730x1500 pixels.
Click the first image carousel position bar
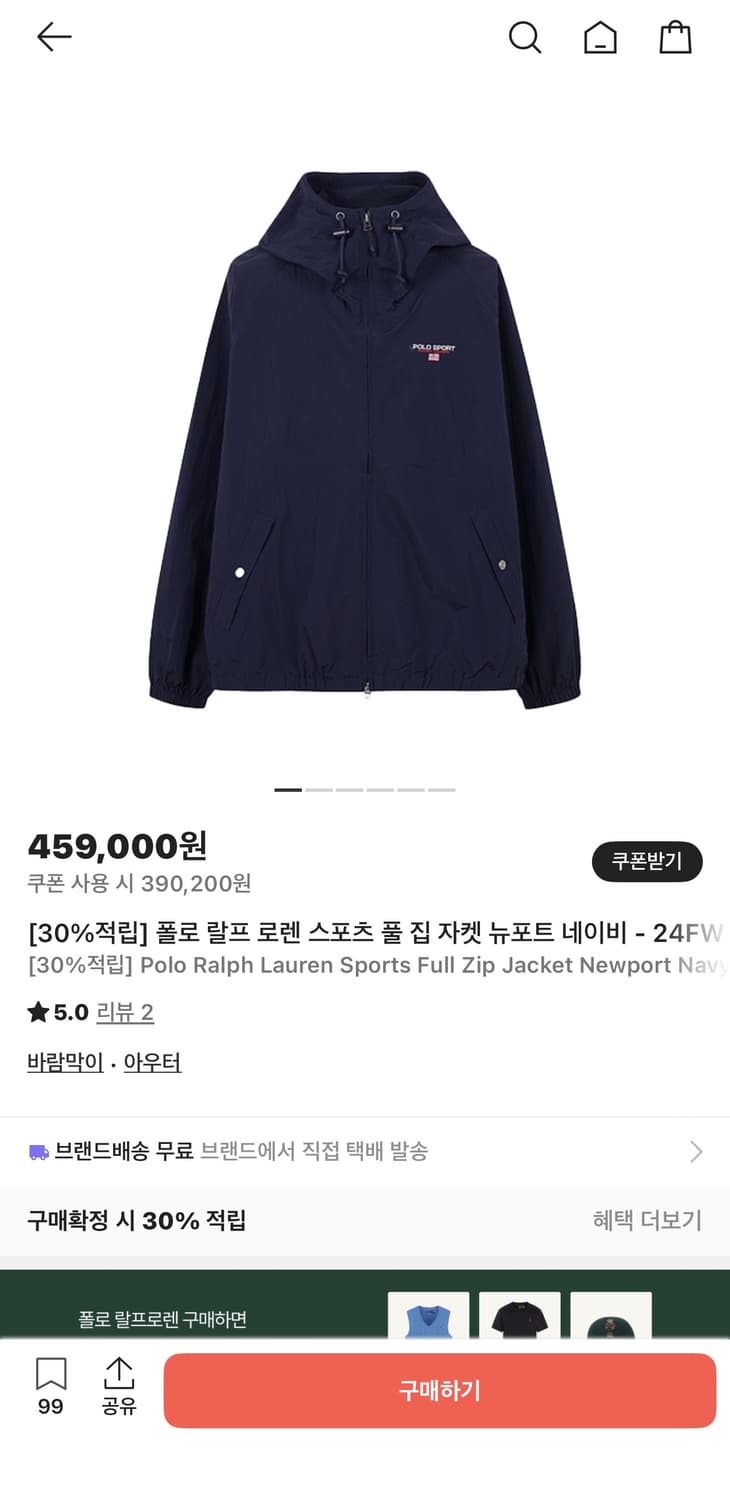pos(287,789)
